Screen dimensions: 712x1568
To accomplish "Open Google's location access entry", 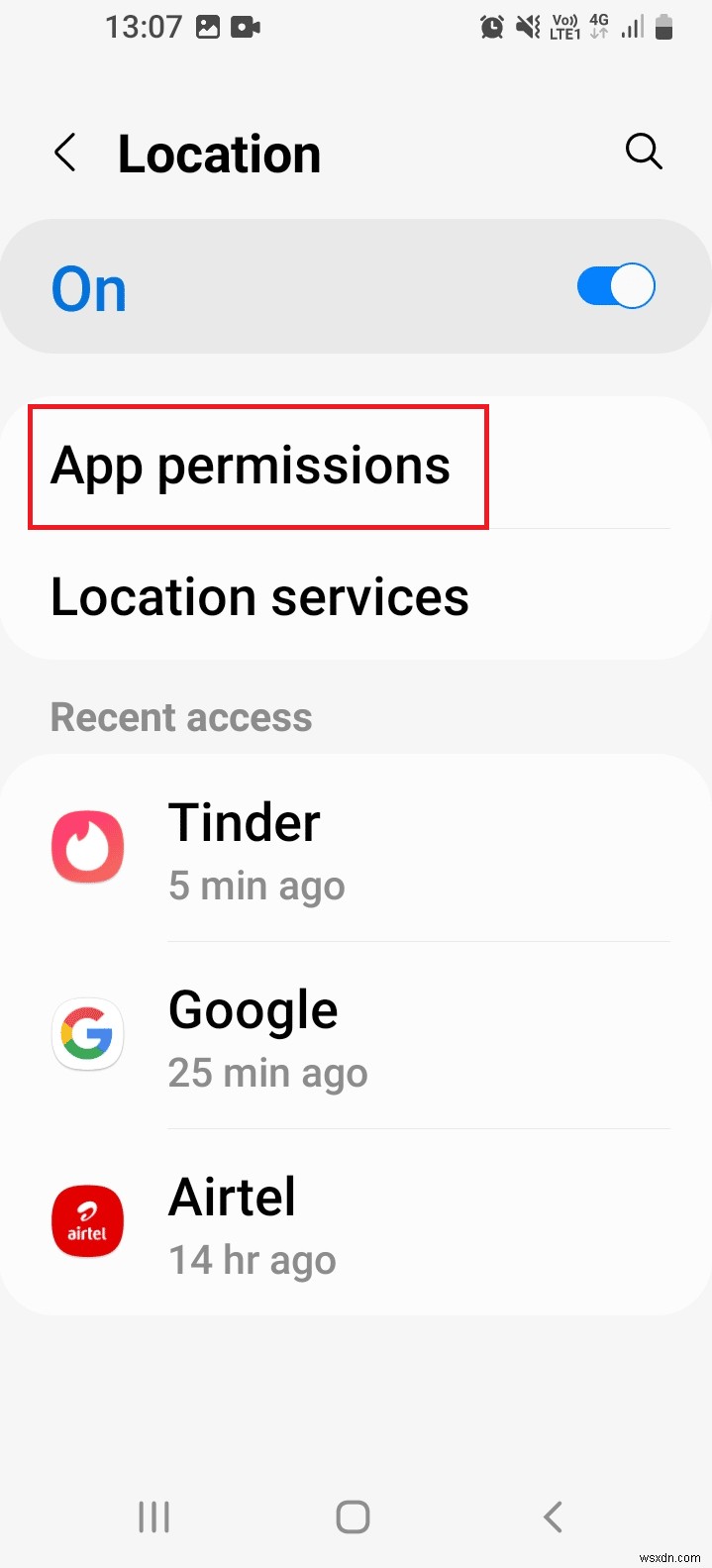I will [356, 1035].
